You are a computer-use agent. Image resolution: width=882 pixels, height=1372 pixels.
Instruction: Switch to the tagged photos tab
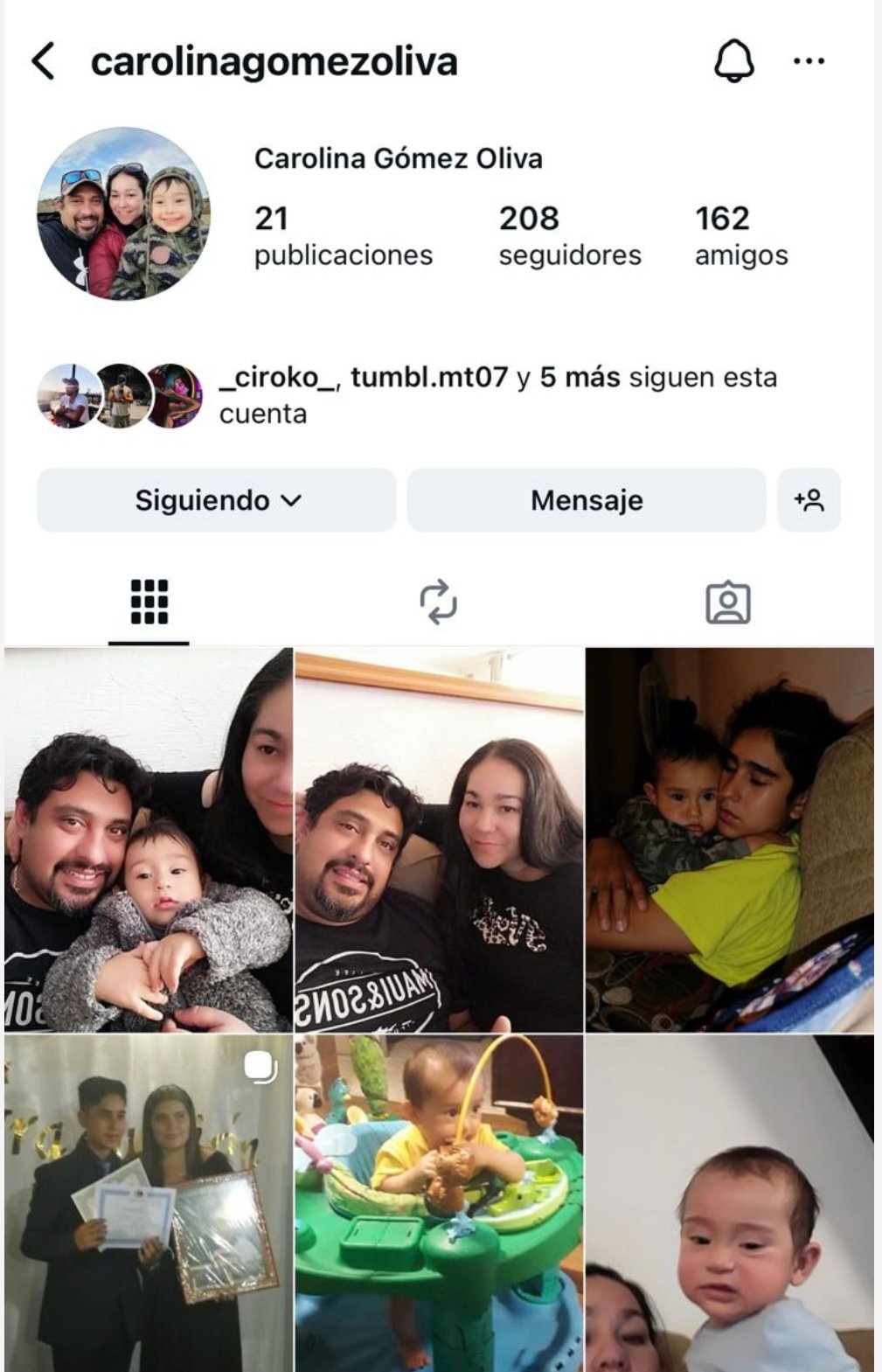[727, 602]
